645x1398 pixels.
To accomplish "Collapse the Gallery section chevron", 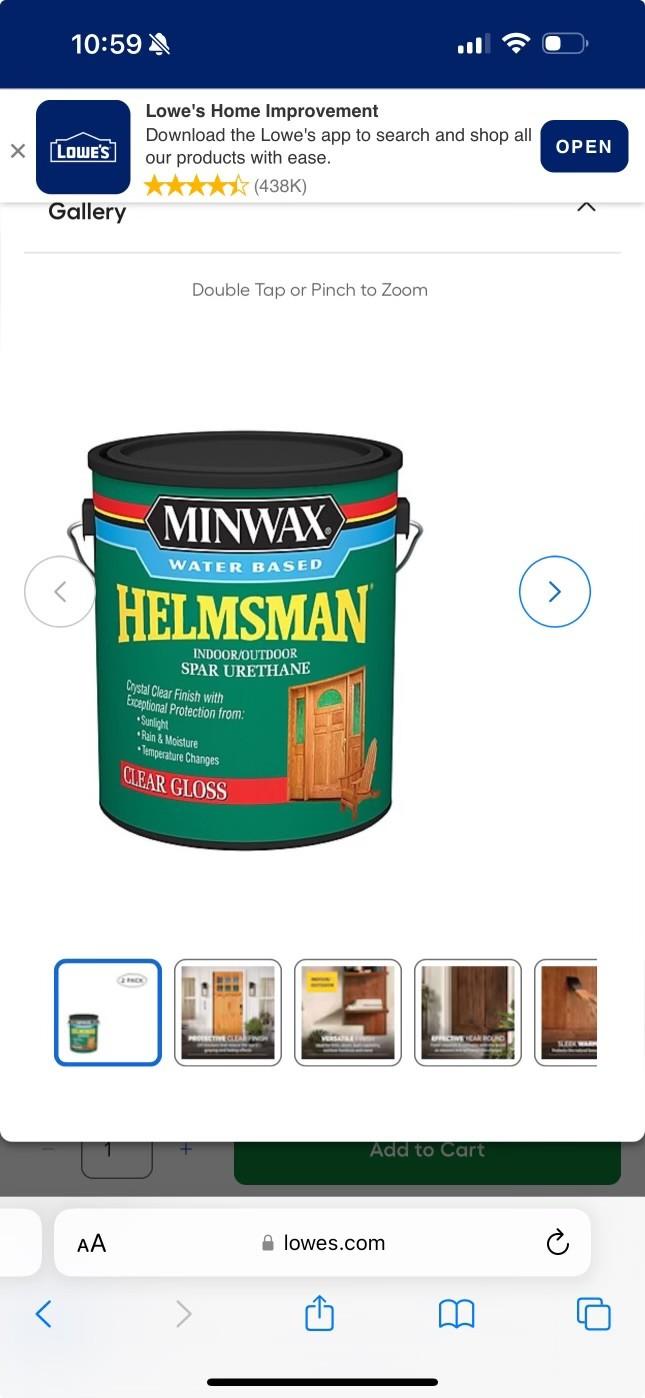I will [x=587, y=207].
